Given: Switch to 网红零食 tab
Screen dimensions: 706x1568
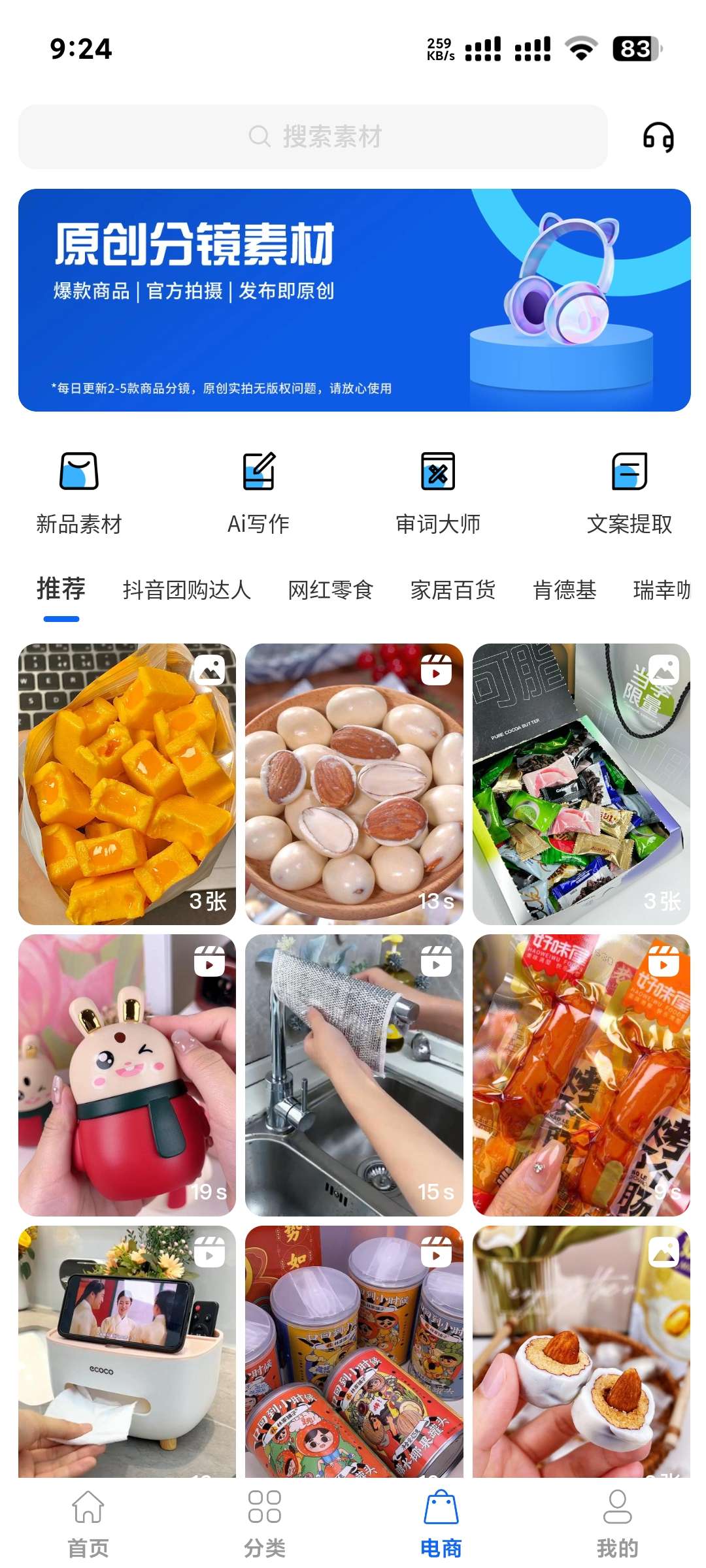Looking at the screenshot, I should [x=331, y=590].
